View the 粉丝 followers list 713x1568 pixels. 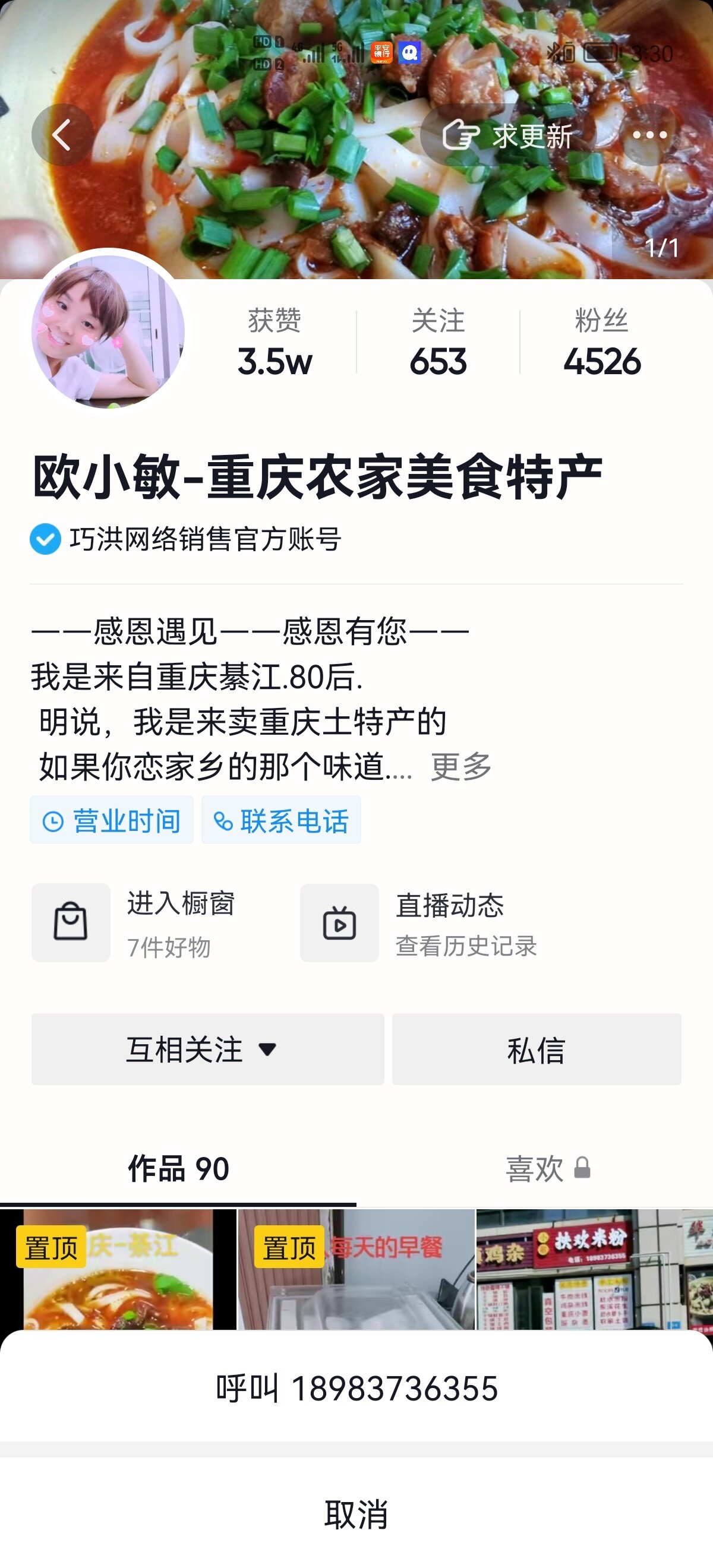[601, 343]
